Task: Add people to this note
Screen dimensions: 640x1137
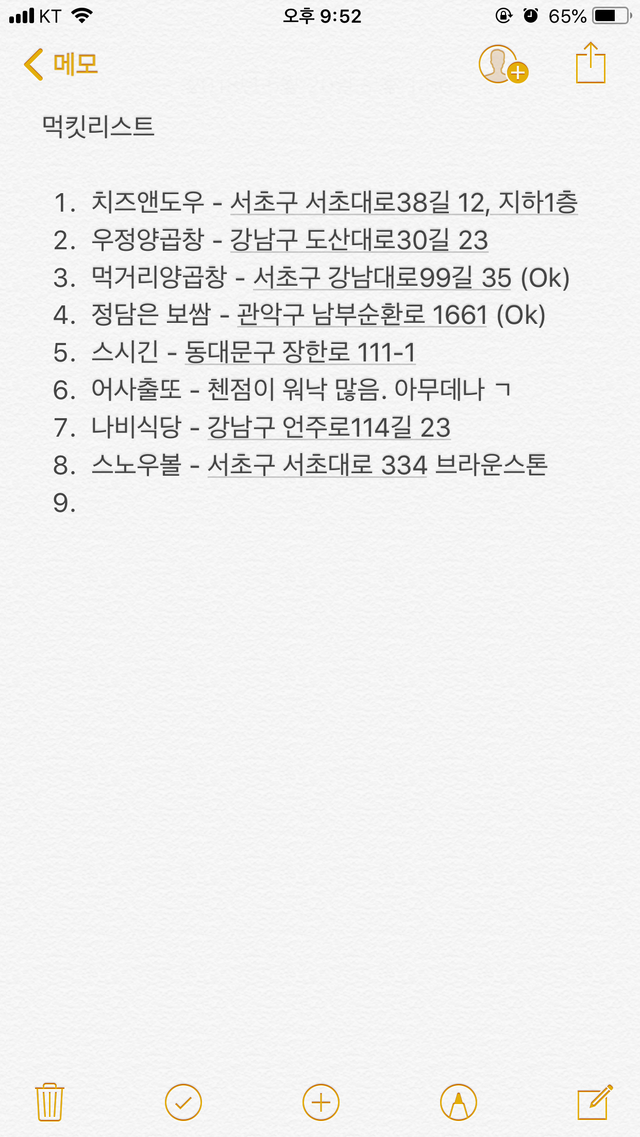Action: tap(503, 65)
